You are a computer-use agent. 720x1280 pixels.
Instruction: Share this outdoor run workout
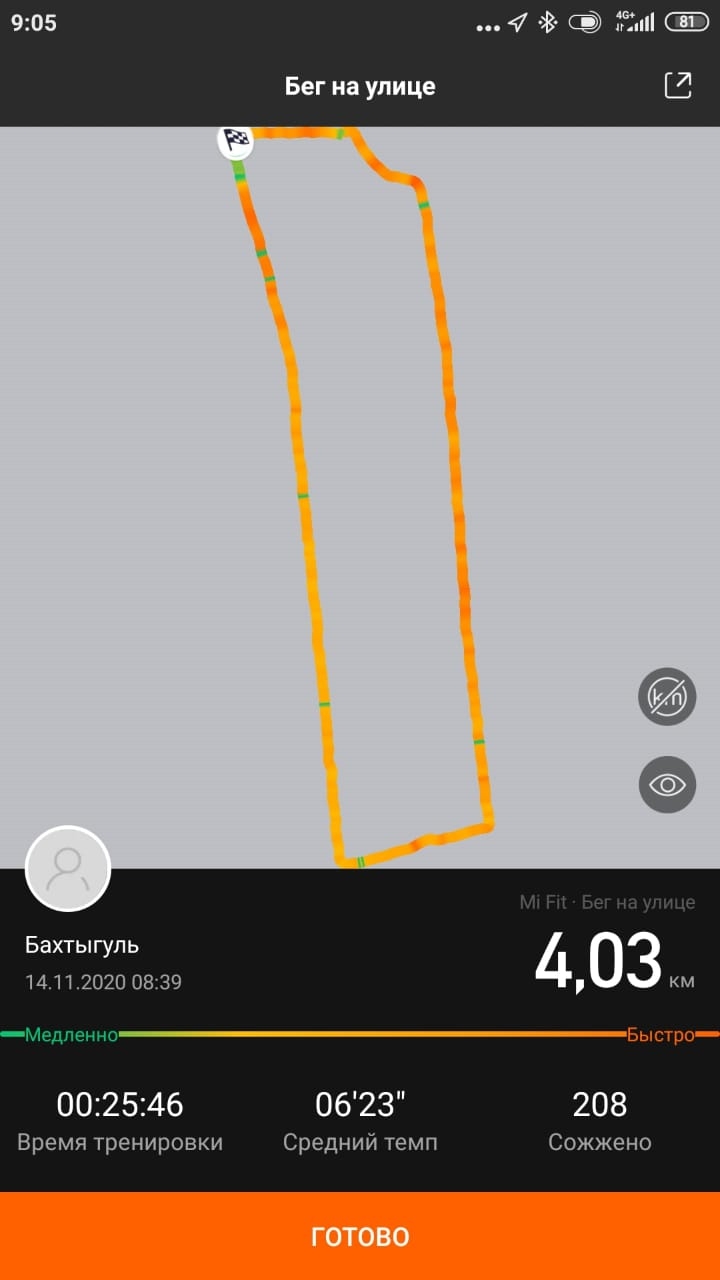(678, 86)
